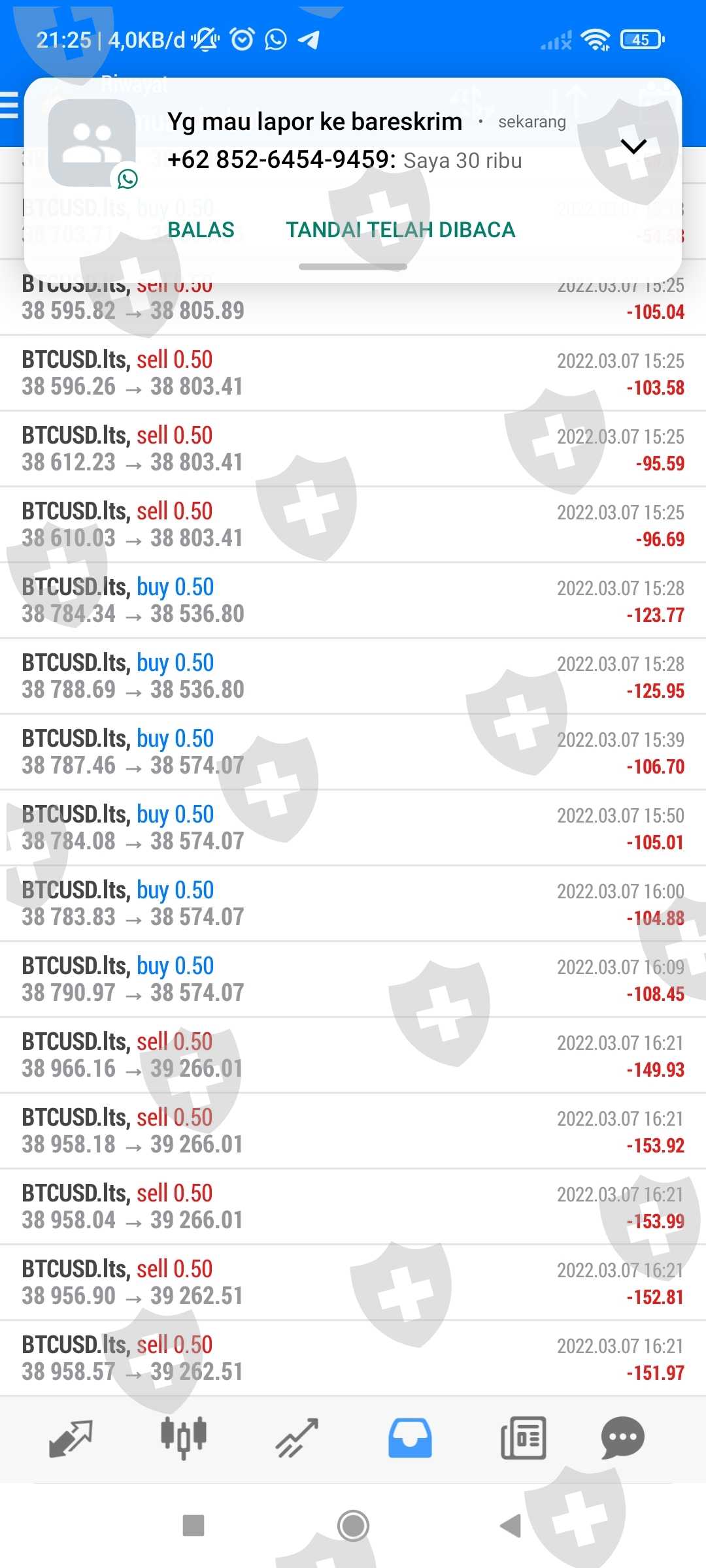Expand the sell trade with loss -149.93

pyautogui.click(x=353, y=1055)
